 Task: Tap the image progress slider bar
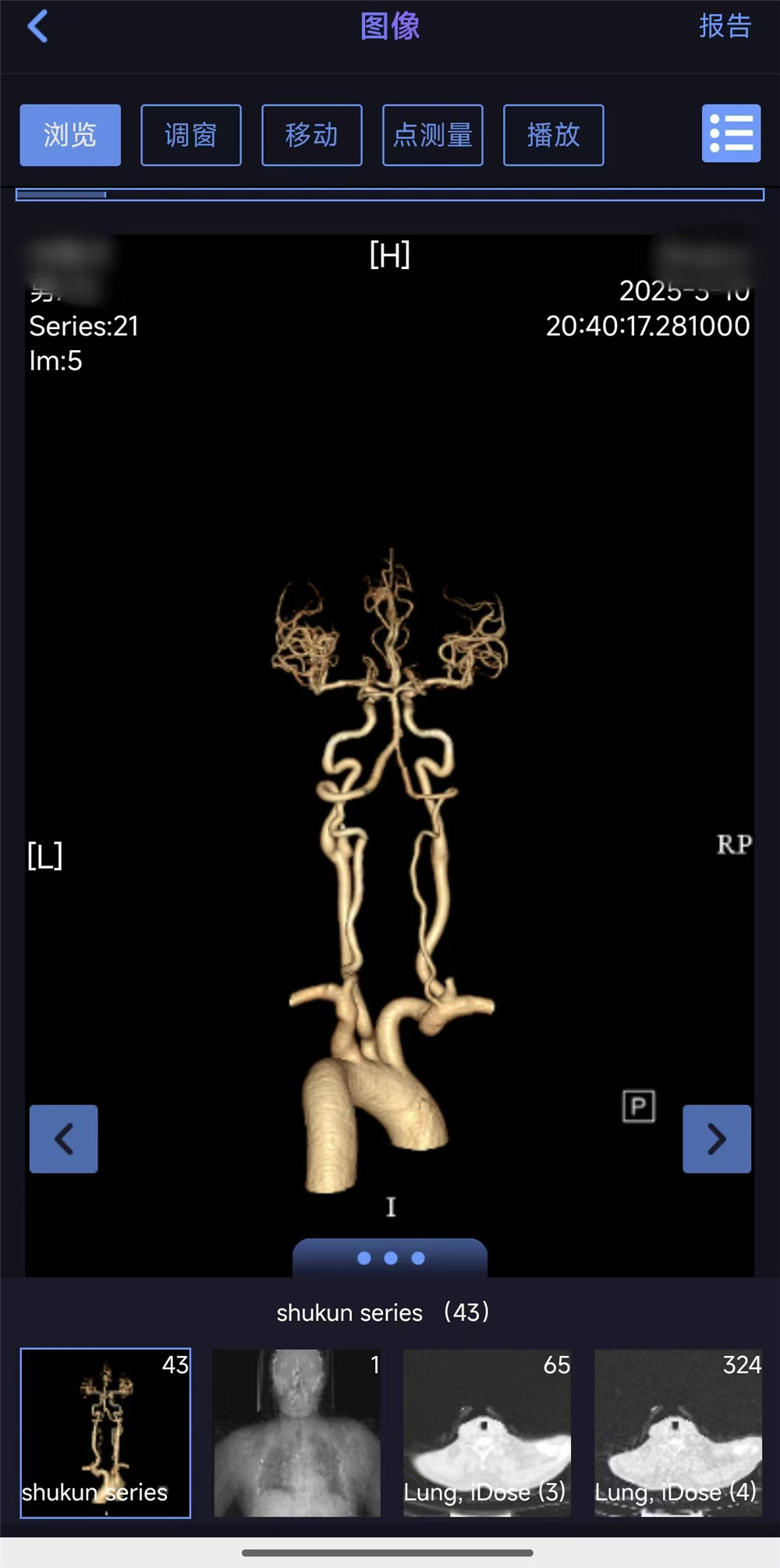(x=390, y=194)
